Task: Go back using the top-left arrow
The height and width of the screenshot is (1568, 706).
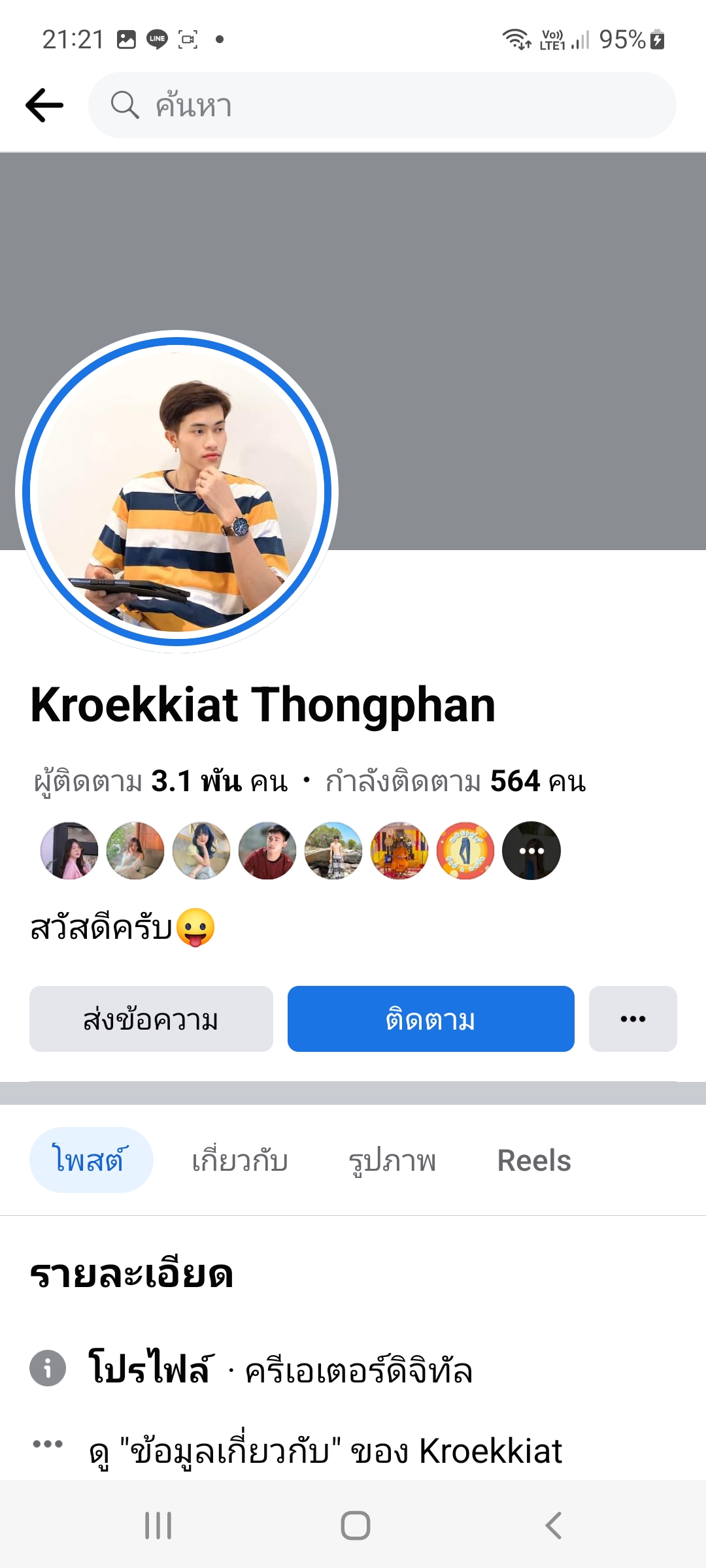Action: 44,105
